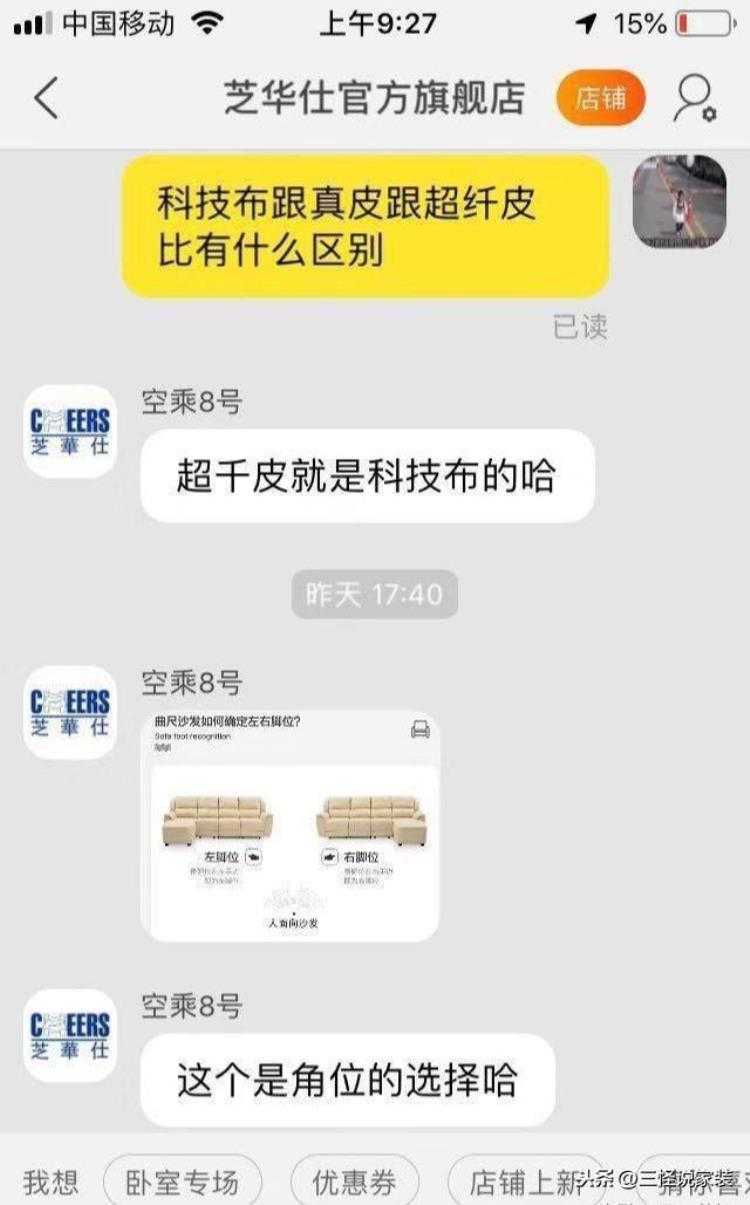Open the 店铺 store button
Viewport: 750px width, 1205px height.
[601, 99]
